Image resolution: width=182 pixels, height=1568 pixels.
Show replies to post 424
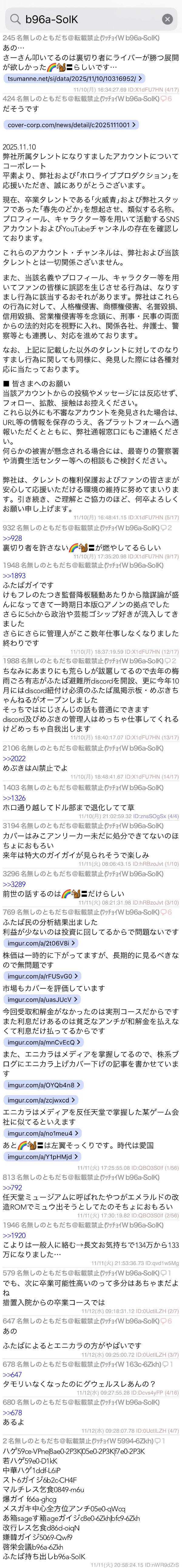166,99
